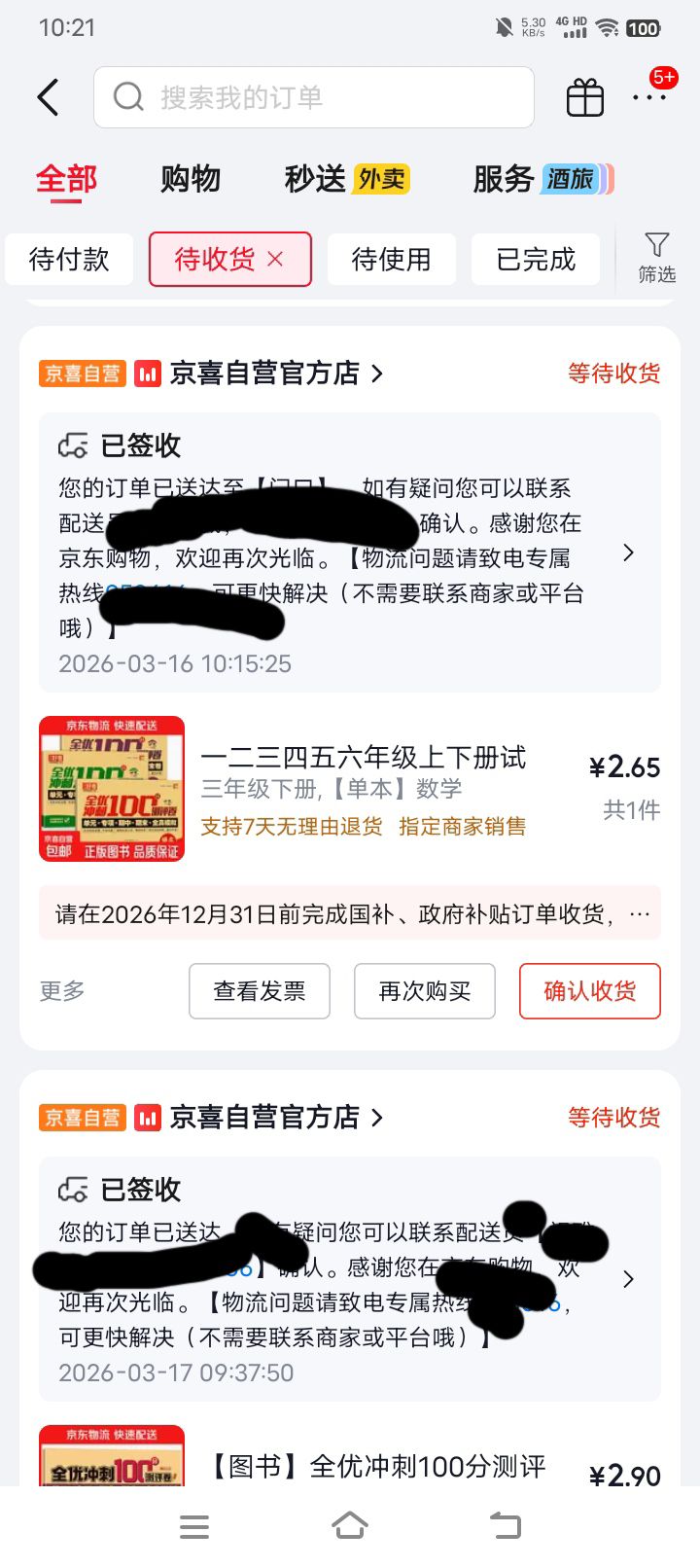Go back using the top-left arrow
Image resolution: width=700 pixels, height=1568 pixels.
[x=48, y=97]
